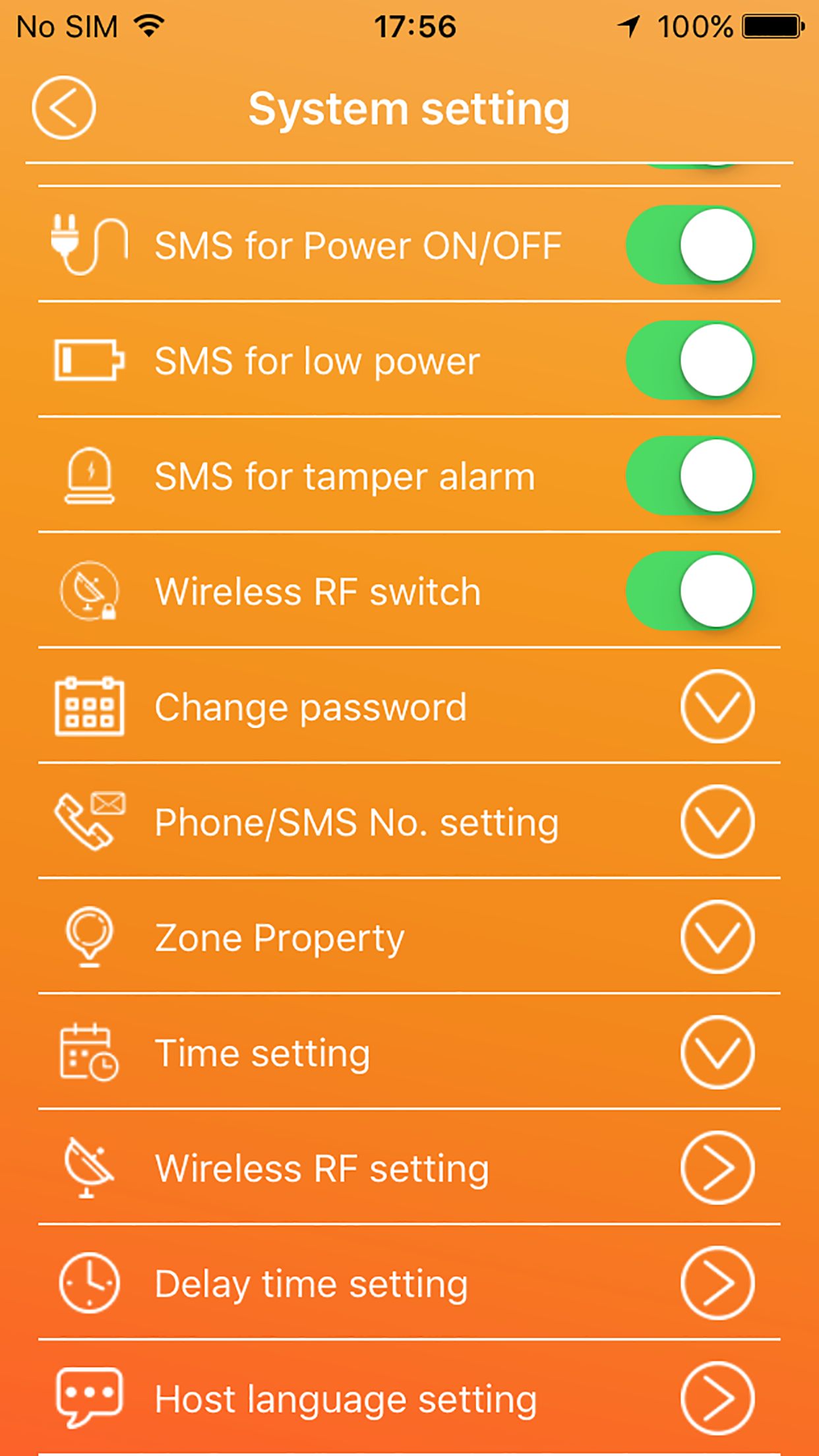Viewport: 819px width, 1456px height.
Task: Disable SMS for Power ON/OFF
Action: 691,245
